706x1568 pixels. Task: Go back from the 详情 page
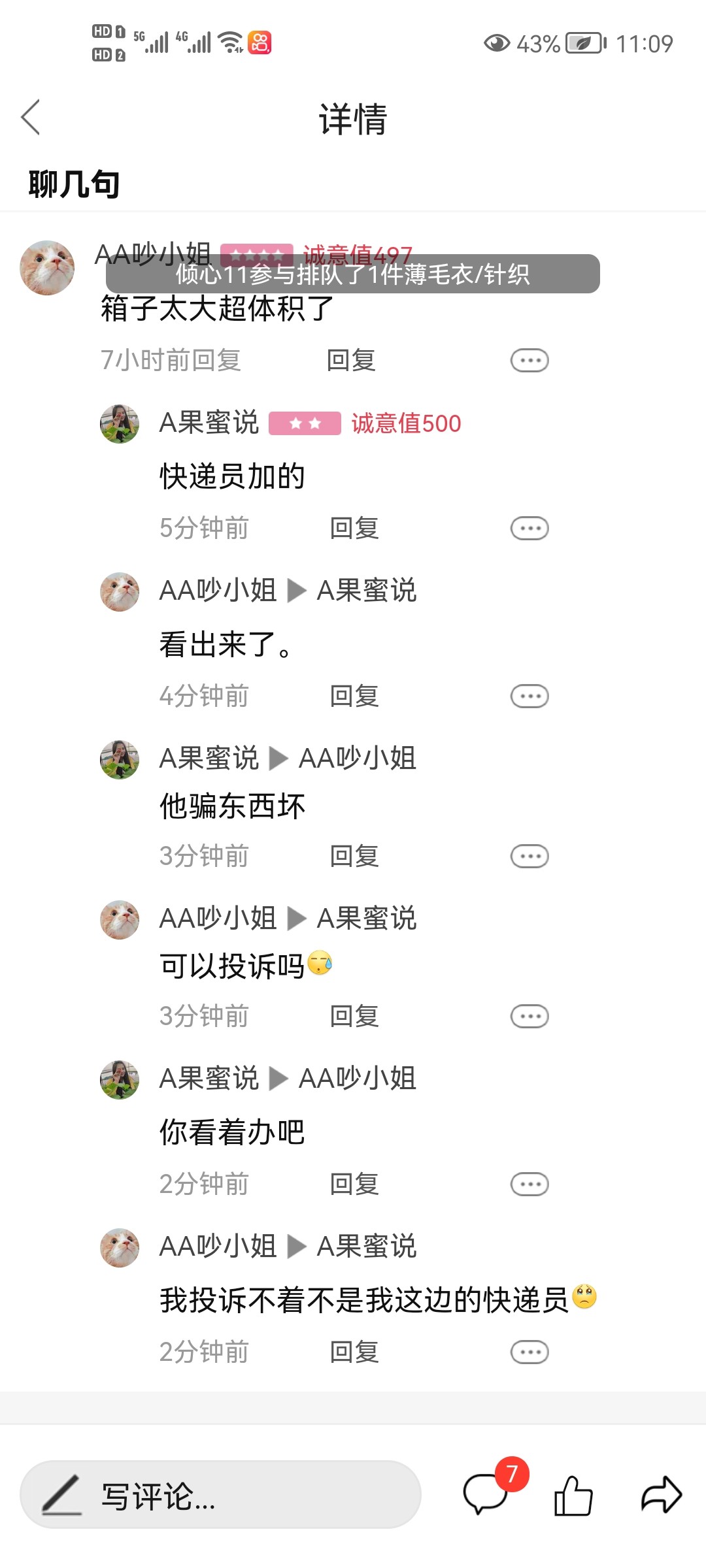[x=31, y=118]
